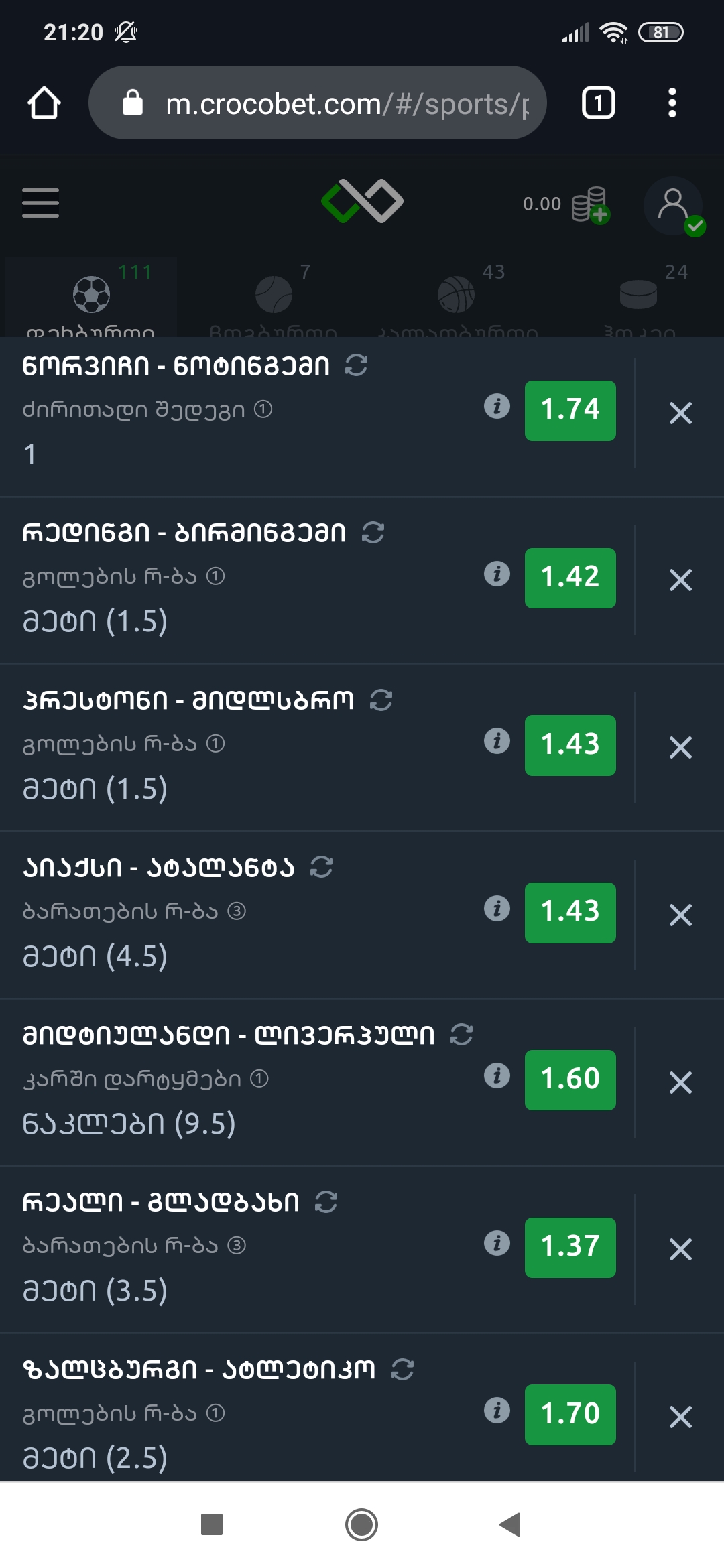Remove the აიაქსი - ატალანტა bet
Viewport: 724px width, 1568px height.
pos(680,915)
